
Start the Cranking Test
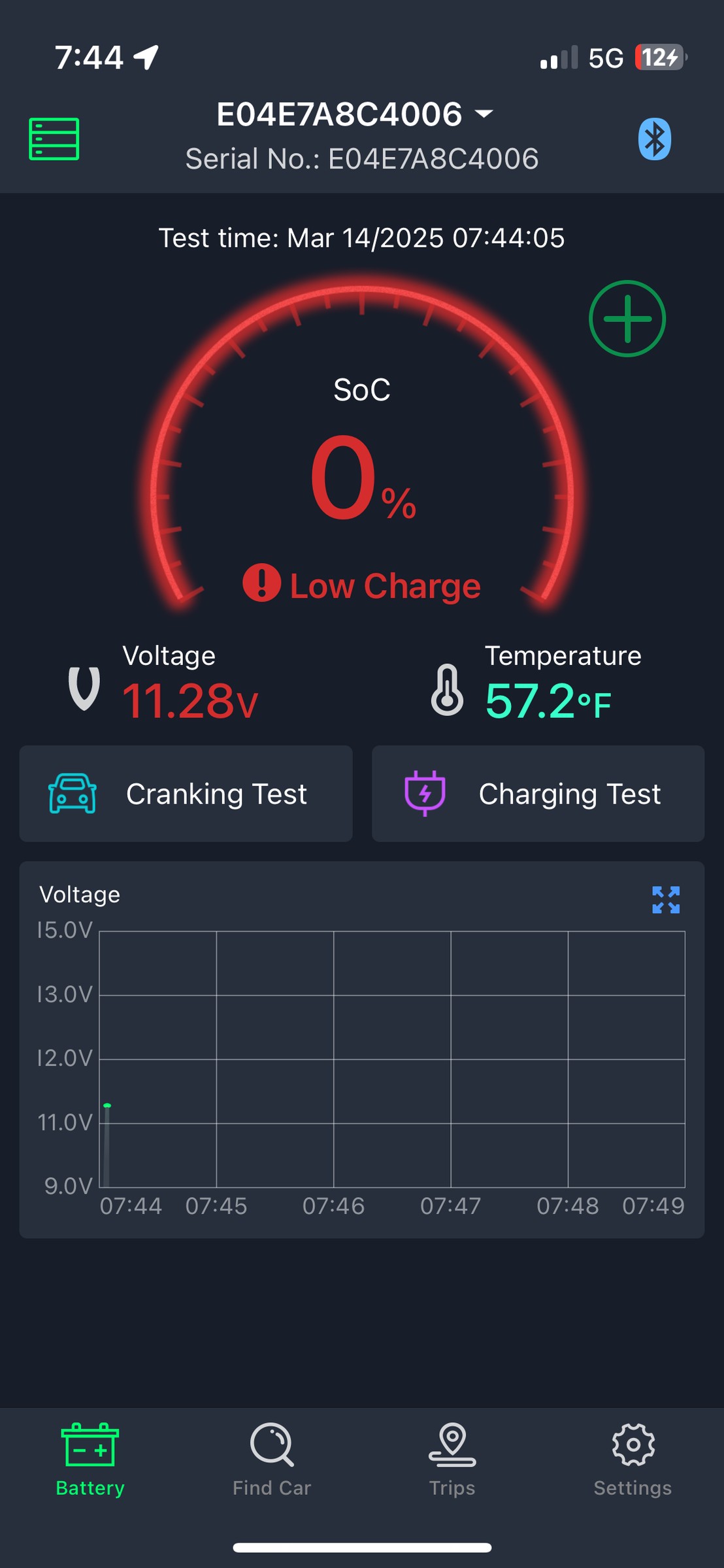[186, 794]
